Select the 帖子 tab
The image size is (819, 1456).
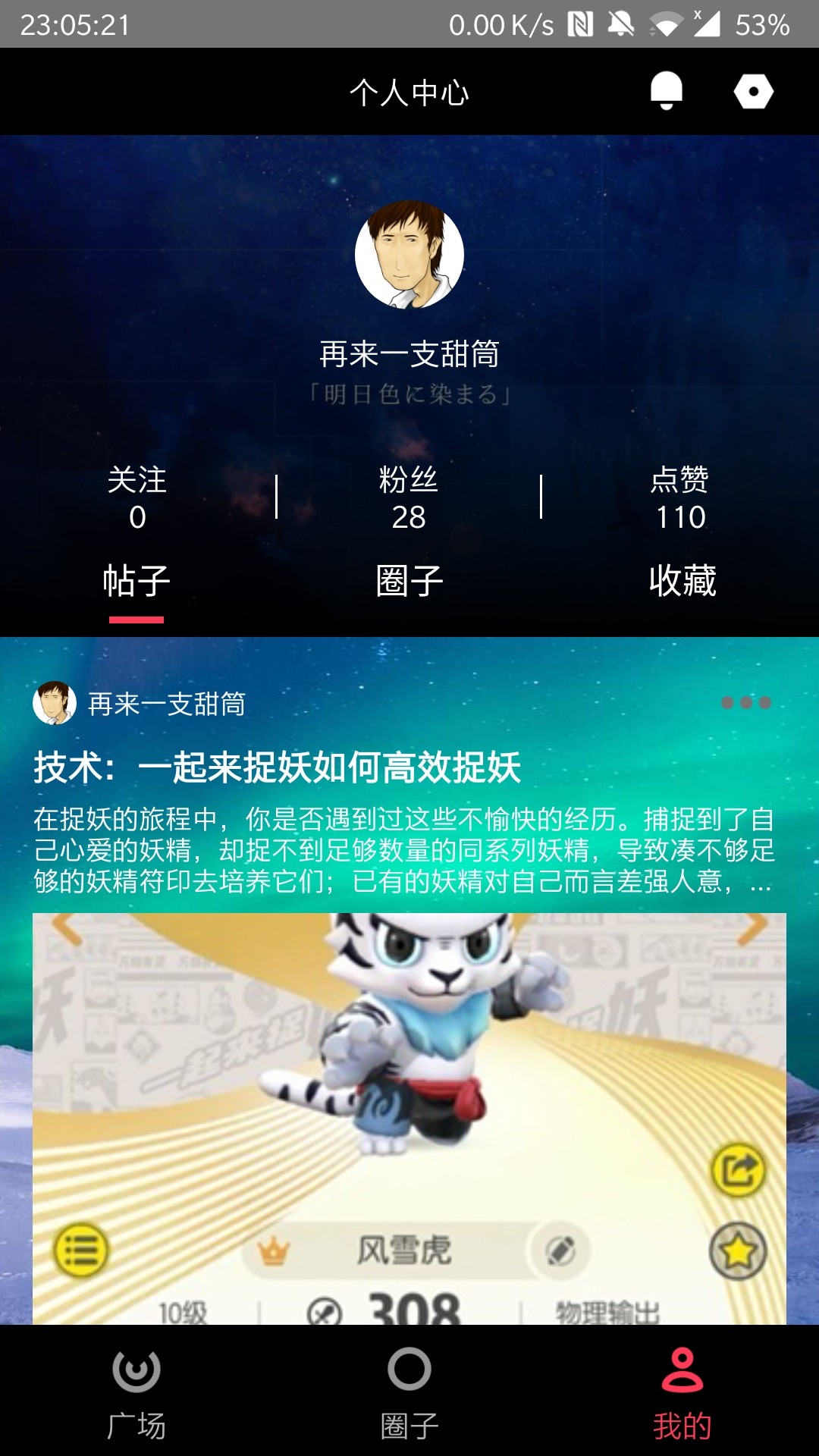click(136, 582)
